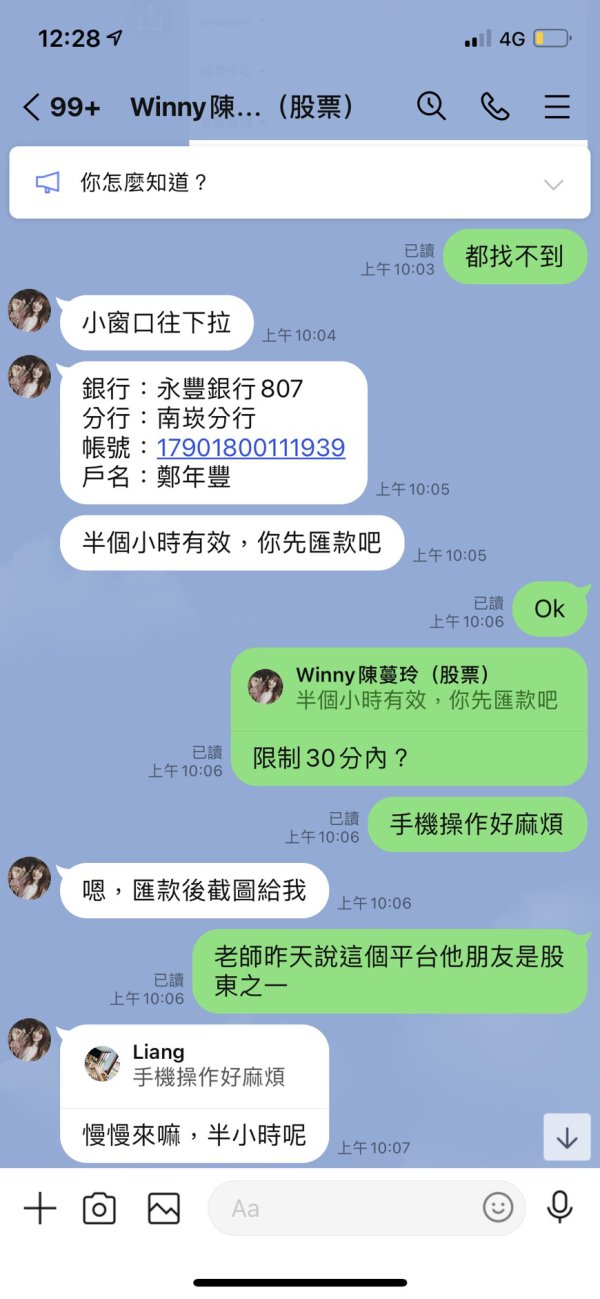This screenshot has height=1299, width=600.
Task: Open the chat menu hamburger icon
Action: 557,107
